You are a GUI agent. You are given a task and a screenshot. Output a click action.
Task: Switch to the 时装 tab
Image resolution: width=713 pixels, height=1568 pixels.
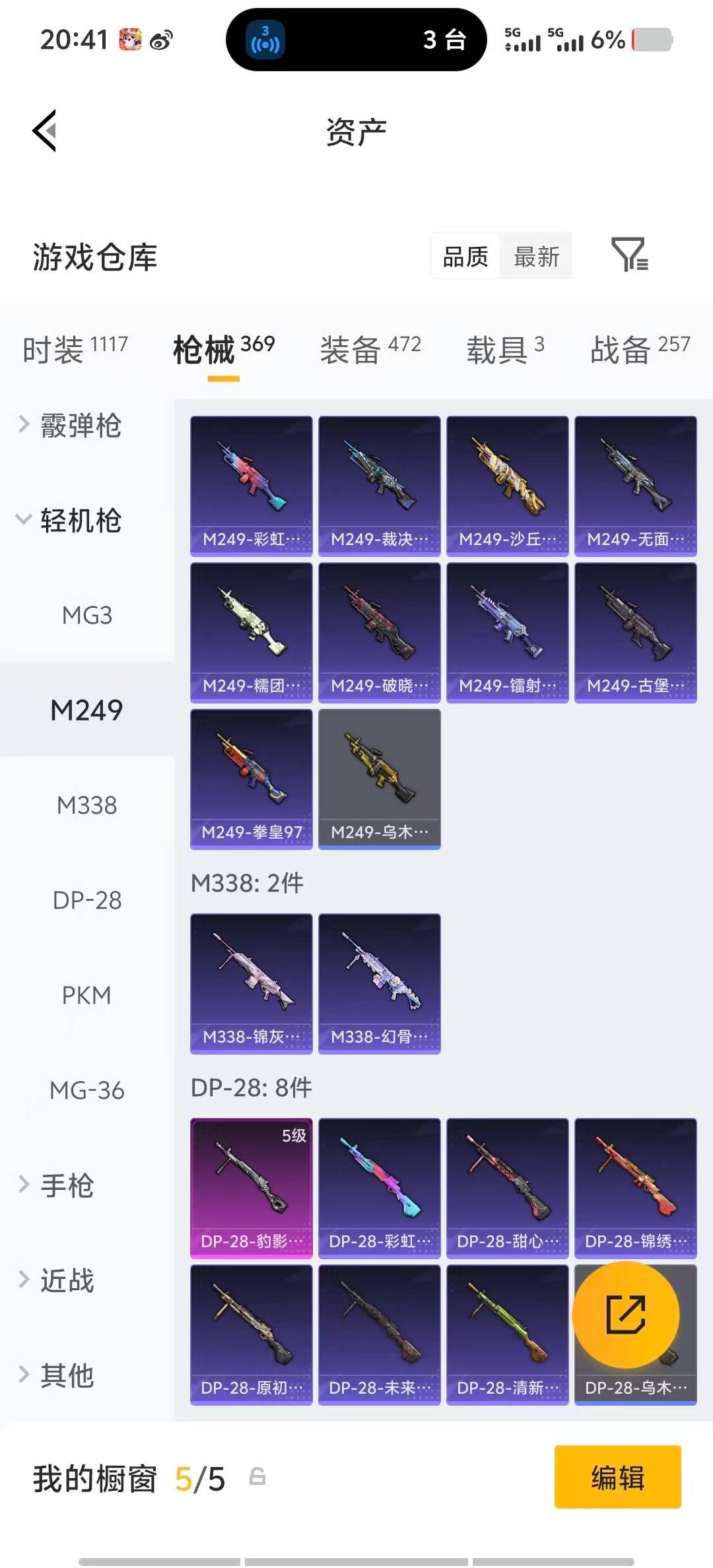(x=75, y=348)
